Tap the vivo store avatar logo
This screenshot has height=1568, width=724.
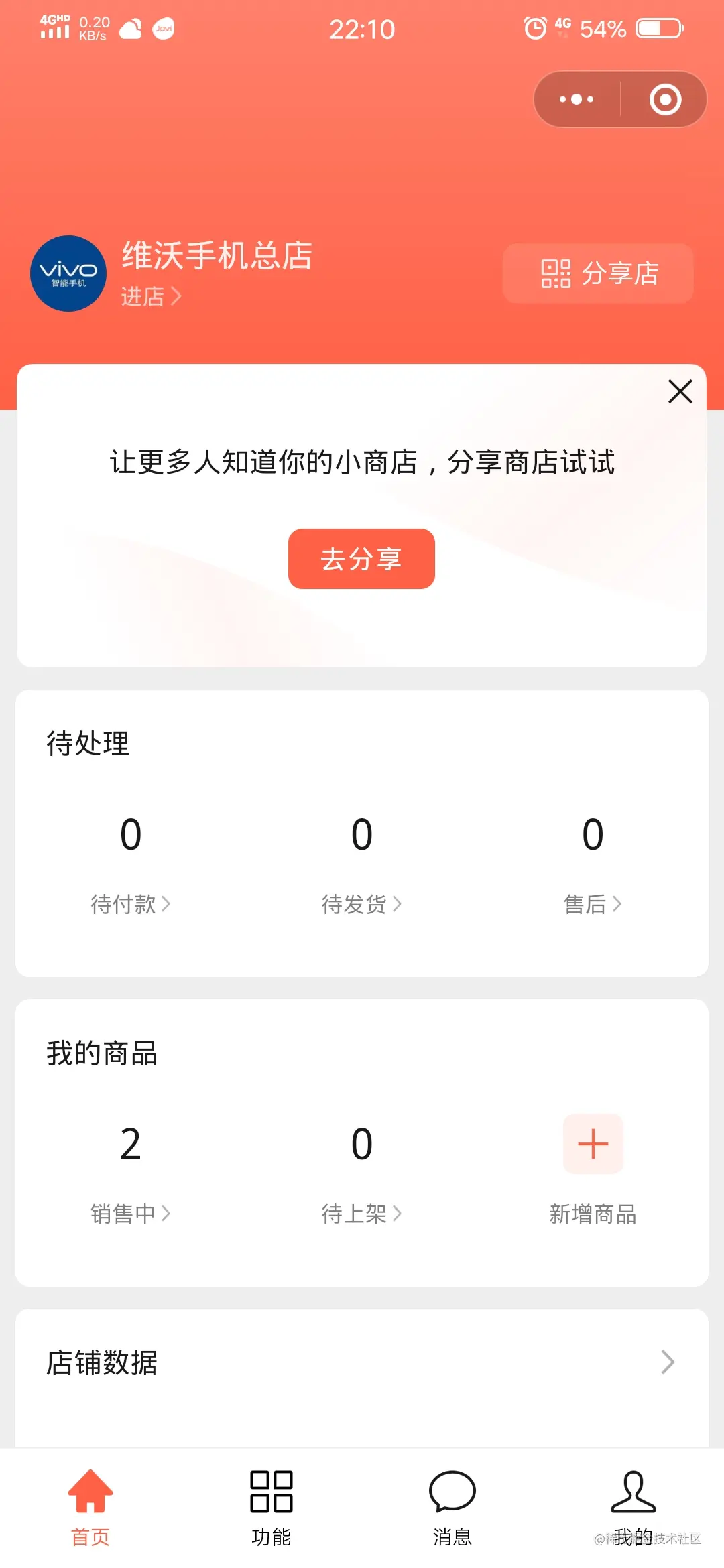68,273
